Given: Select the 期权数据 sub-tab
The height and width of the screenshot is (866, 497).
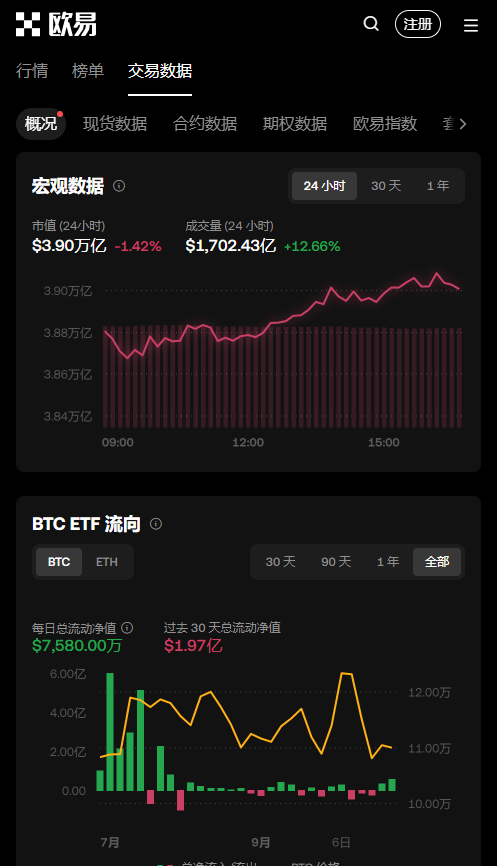Looking at the screenshot, I should tap(295, 124).
